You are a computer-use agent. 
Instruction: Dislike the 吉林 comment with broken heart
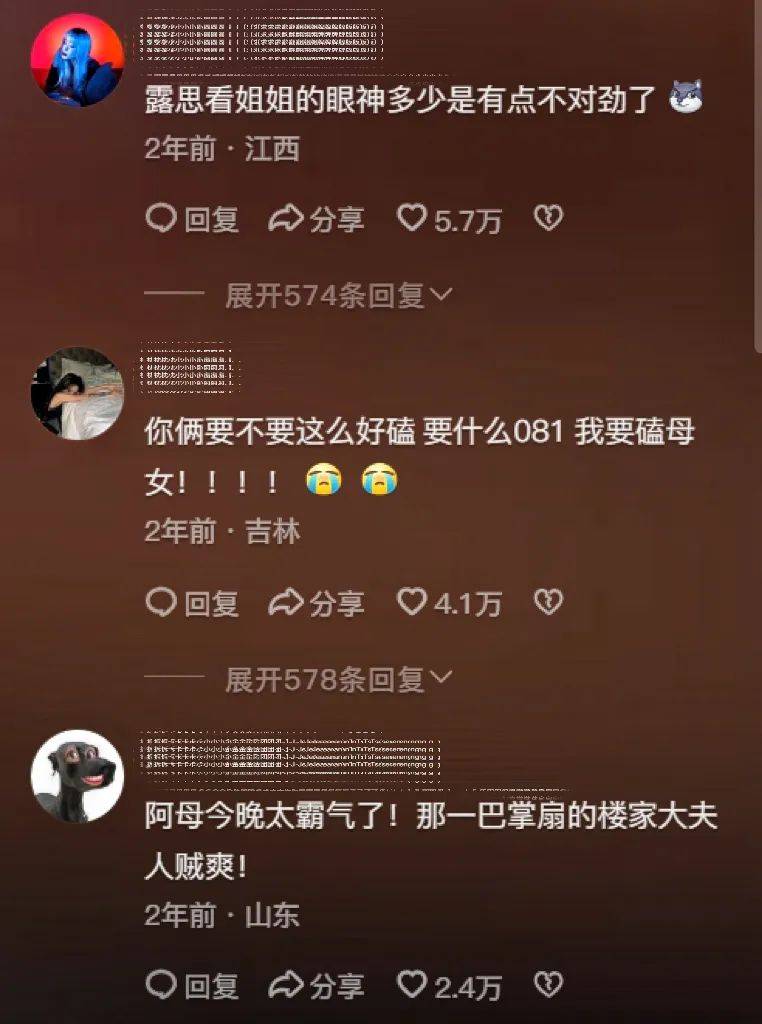547,602
